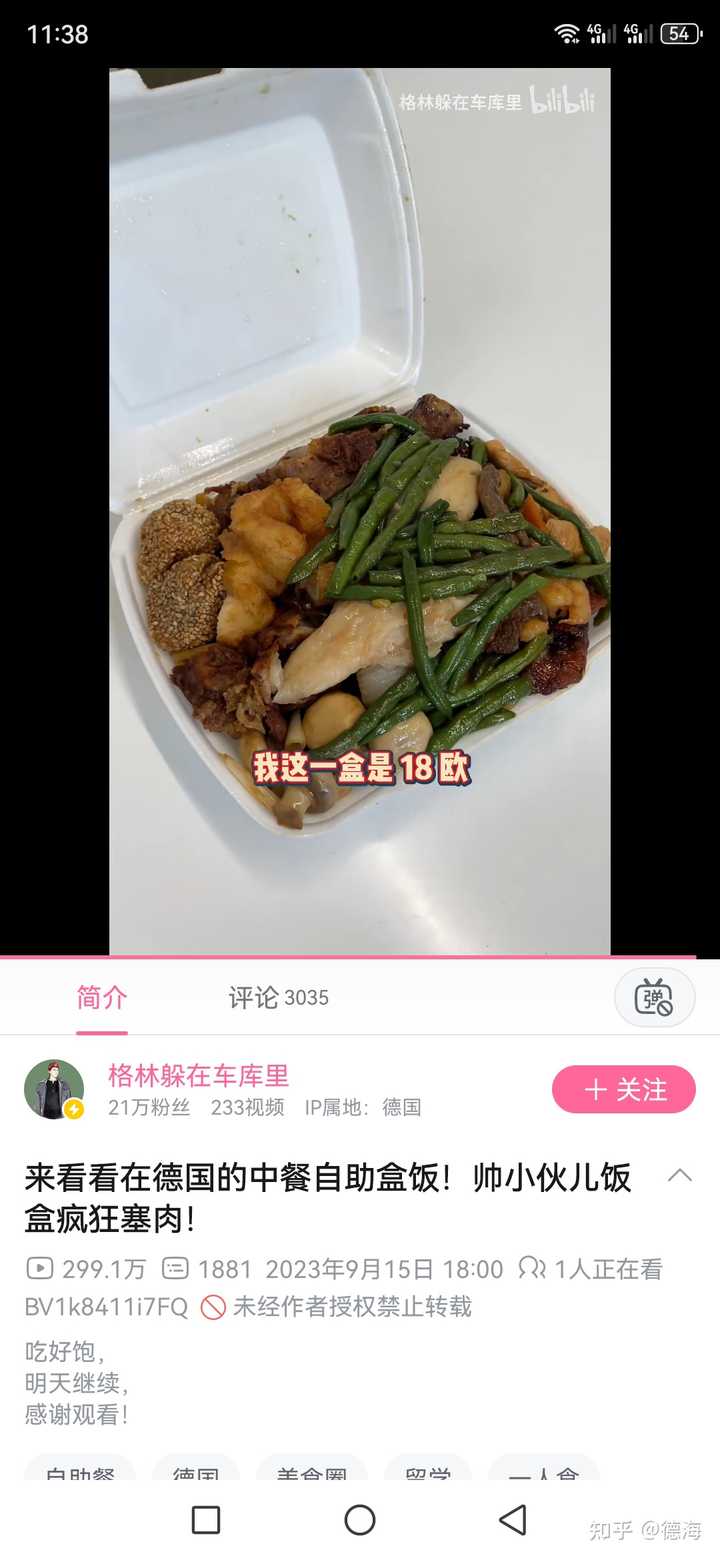Tap the + 关注 follow button

click(x=624, y=1090)
